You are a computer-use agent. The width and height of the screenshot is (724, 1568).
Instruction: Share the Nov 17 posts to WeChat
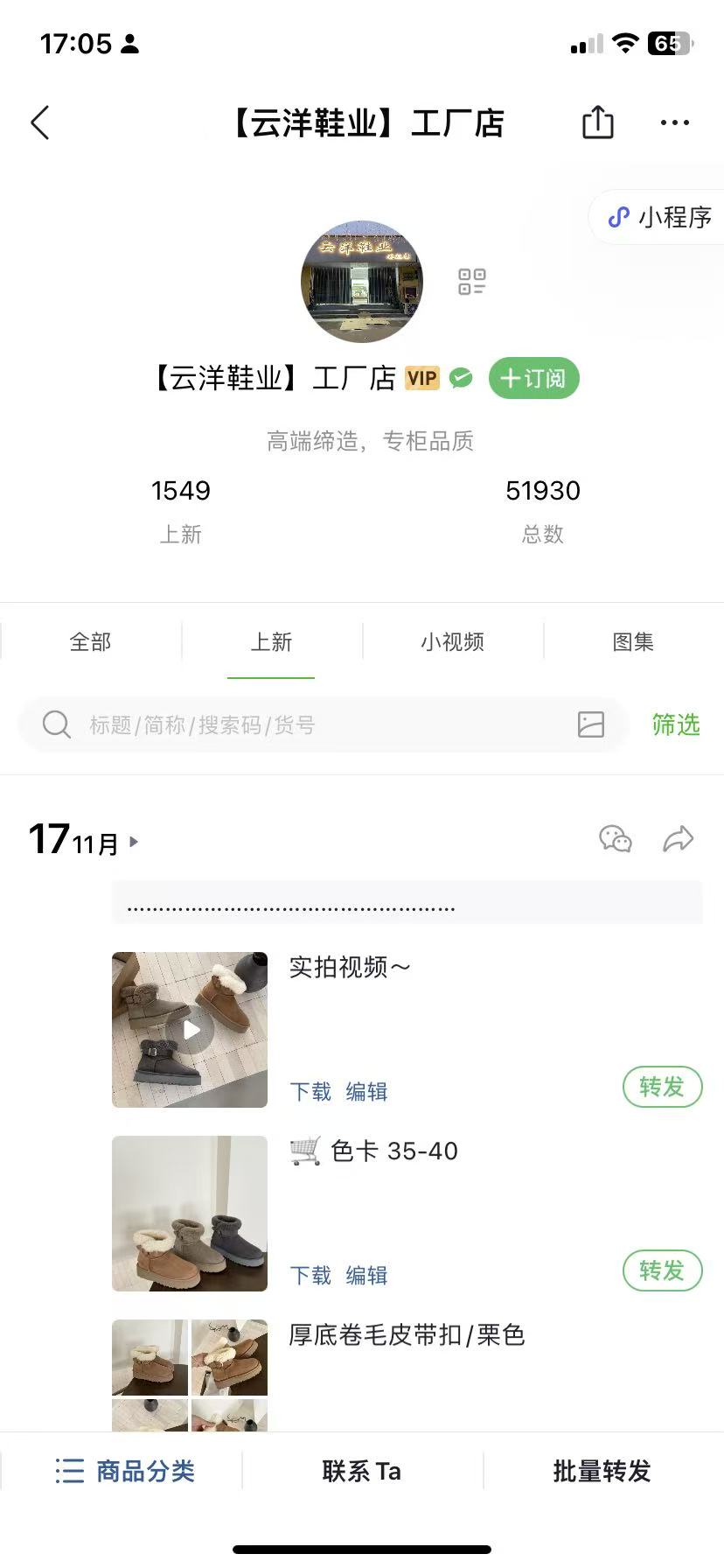(616, 839)
